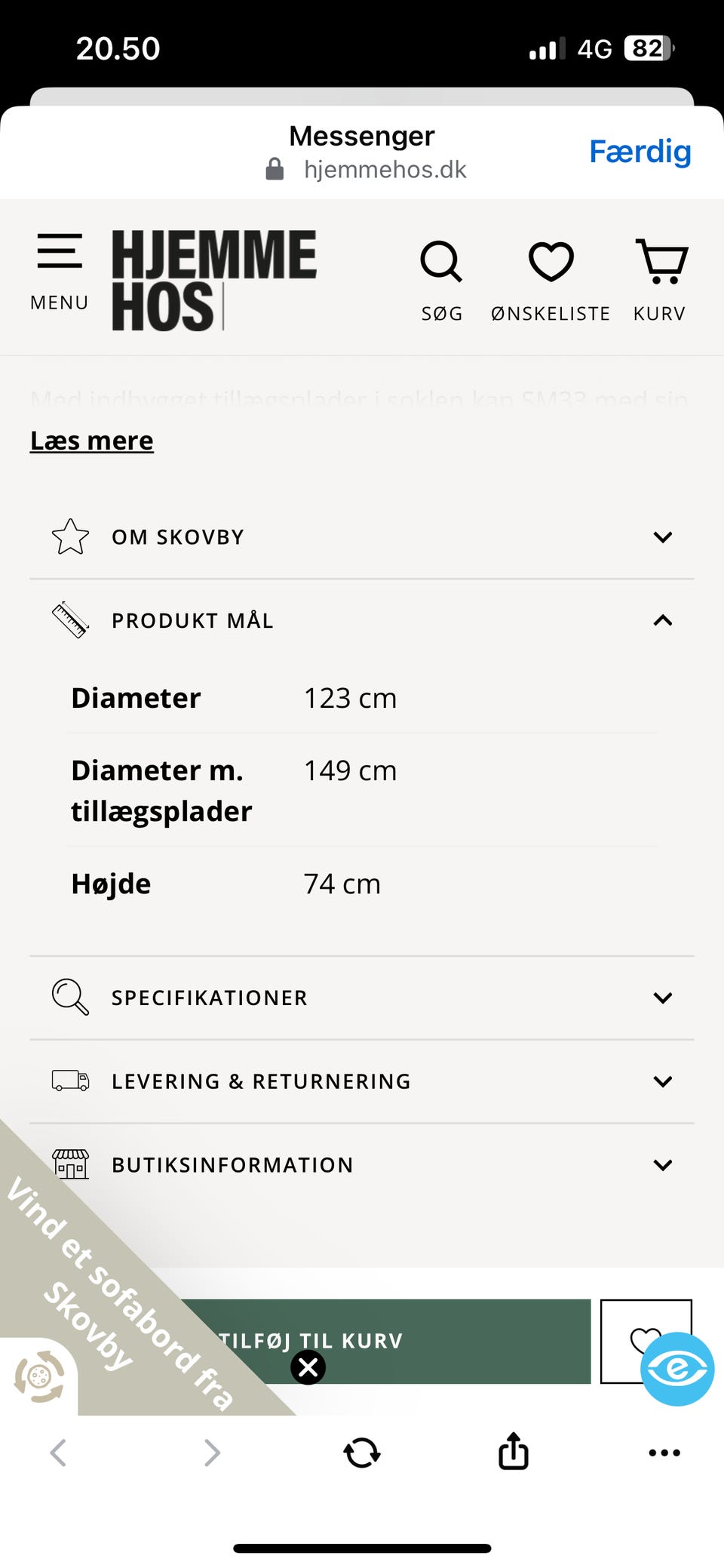Share this page
This screenshot has height=1568, width=724.
click(x=514, y=1451)
